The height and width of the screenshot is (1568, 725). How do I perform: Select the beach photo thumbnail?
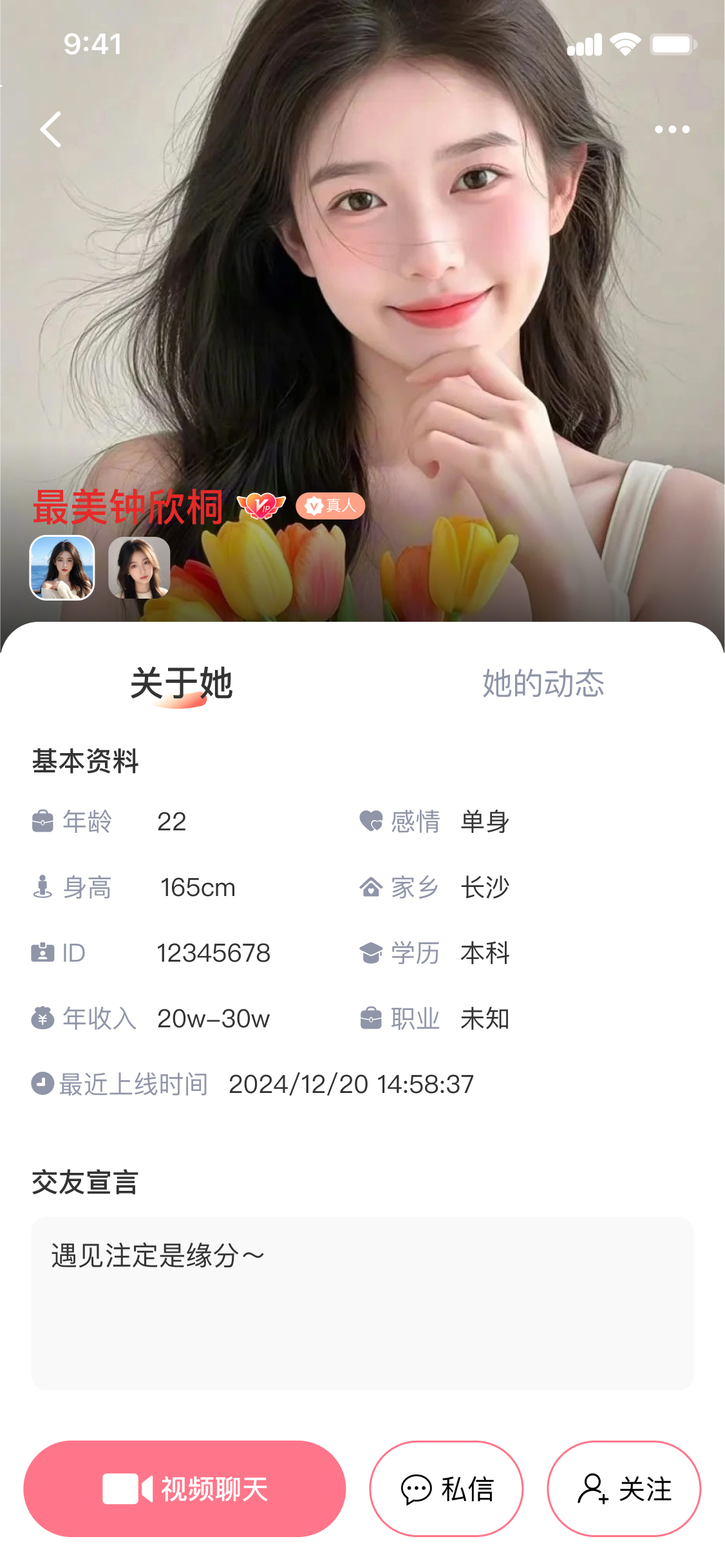pyautogui.click(x=62, y=568)
